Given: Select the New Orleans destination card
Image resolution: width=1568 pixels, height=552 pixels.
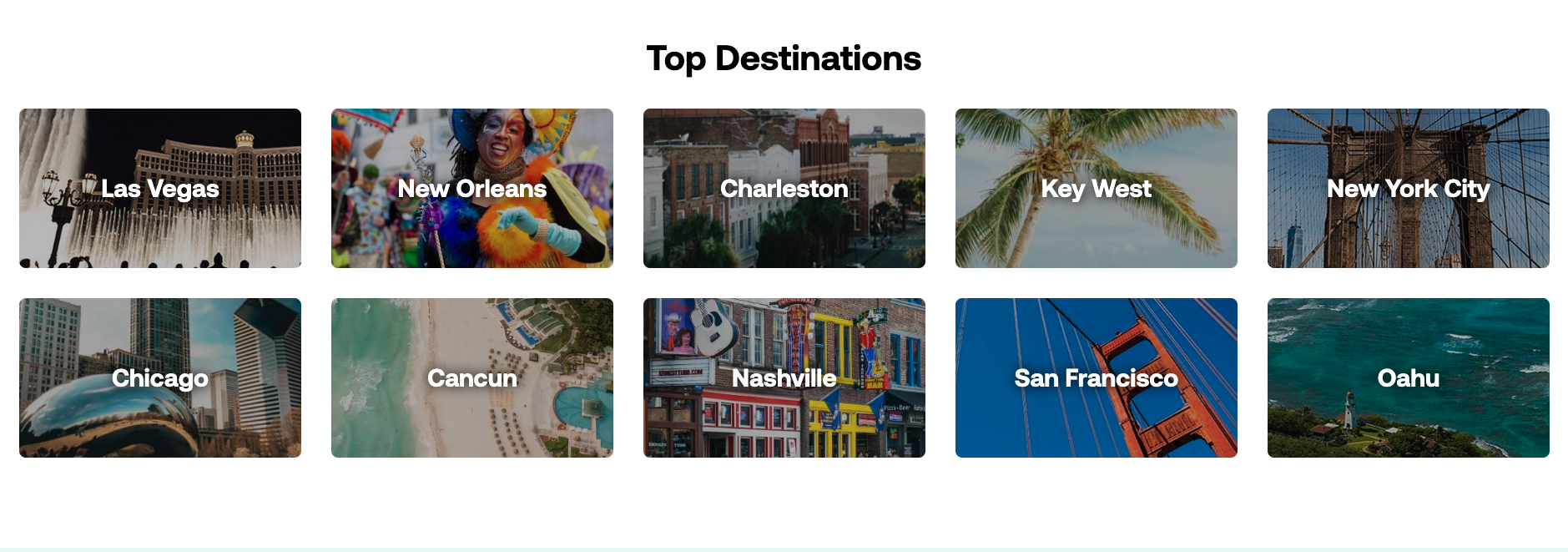Looking at the screenshot, I should pos(472,189).
